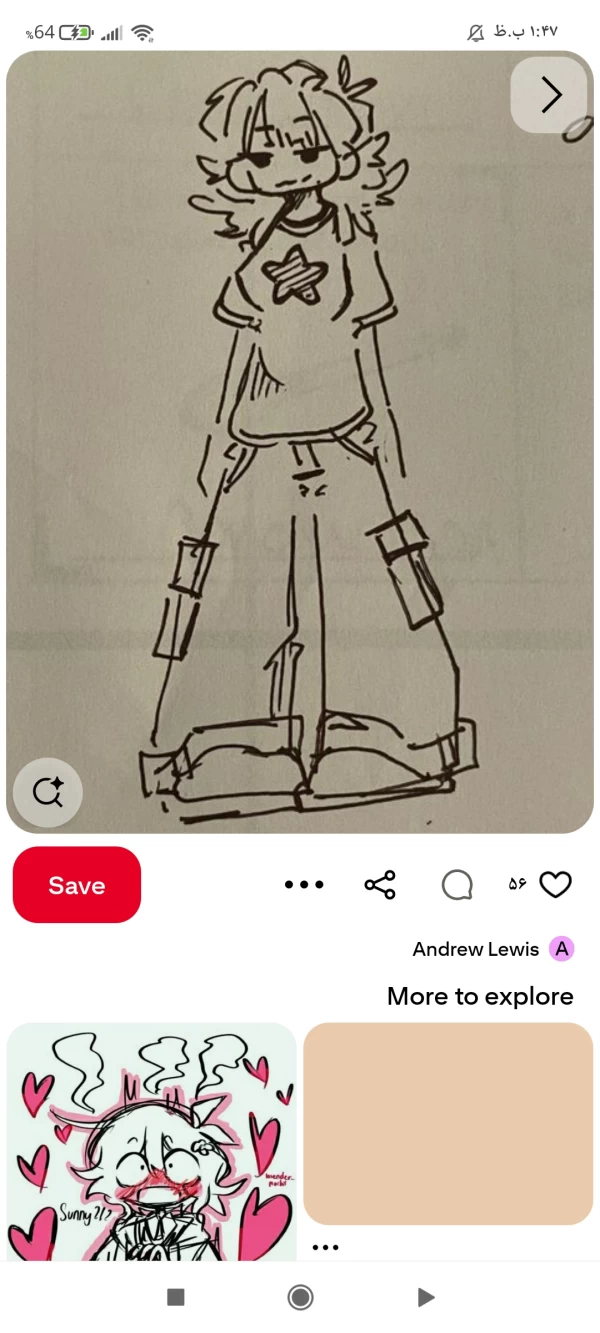
Task: Like this pin with the heart
Action: pyautogui.click(x=555, y=885)
